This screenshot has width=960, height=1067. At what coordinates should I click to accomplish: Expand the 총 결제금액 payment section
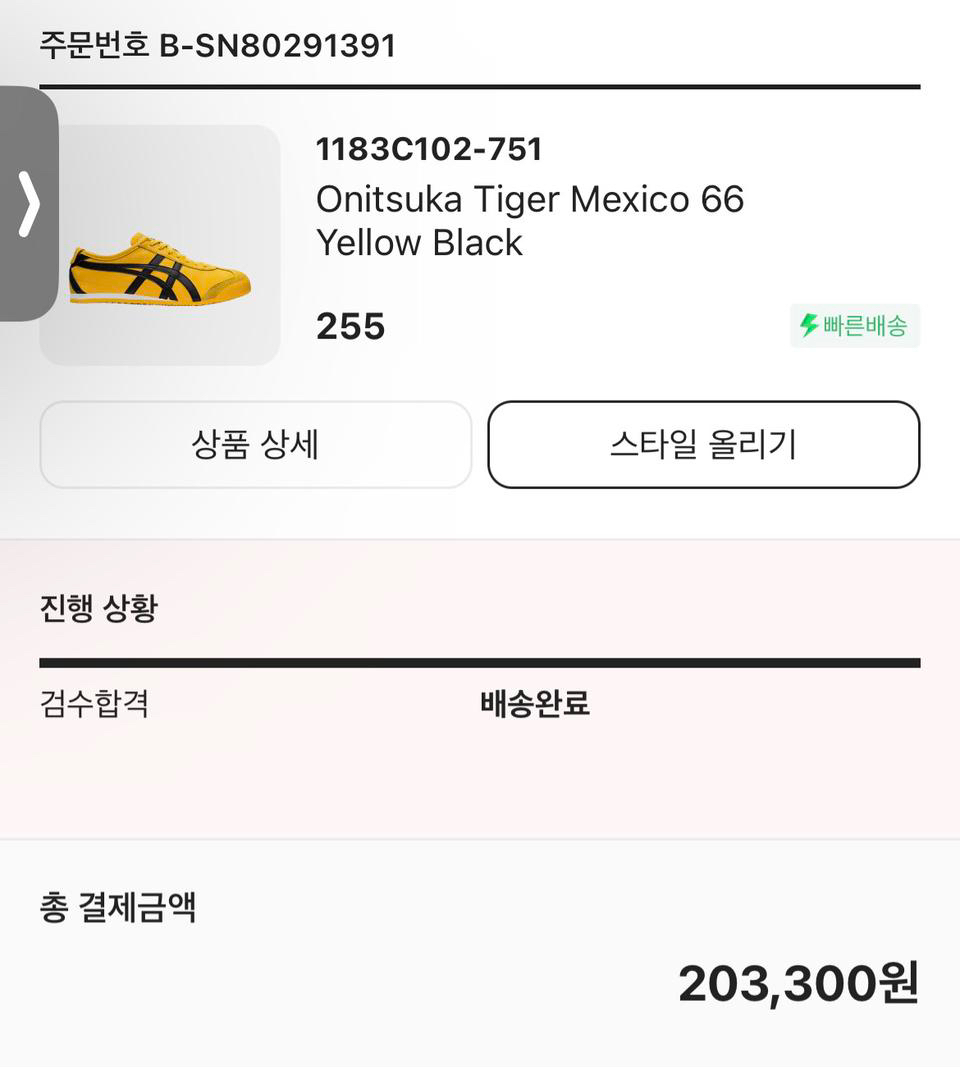click(116, 908)
